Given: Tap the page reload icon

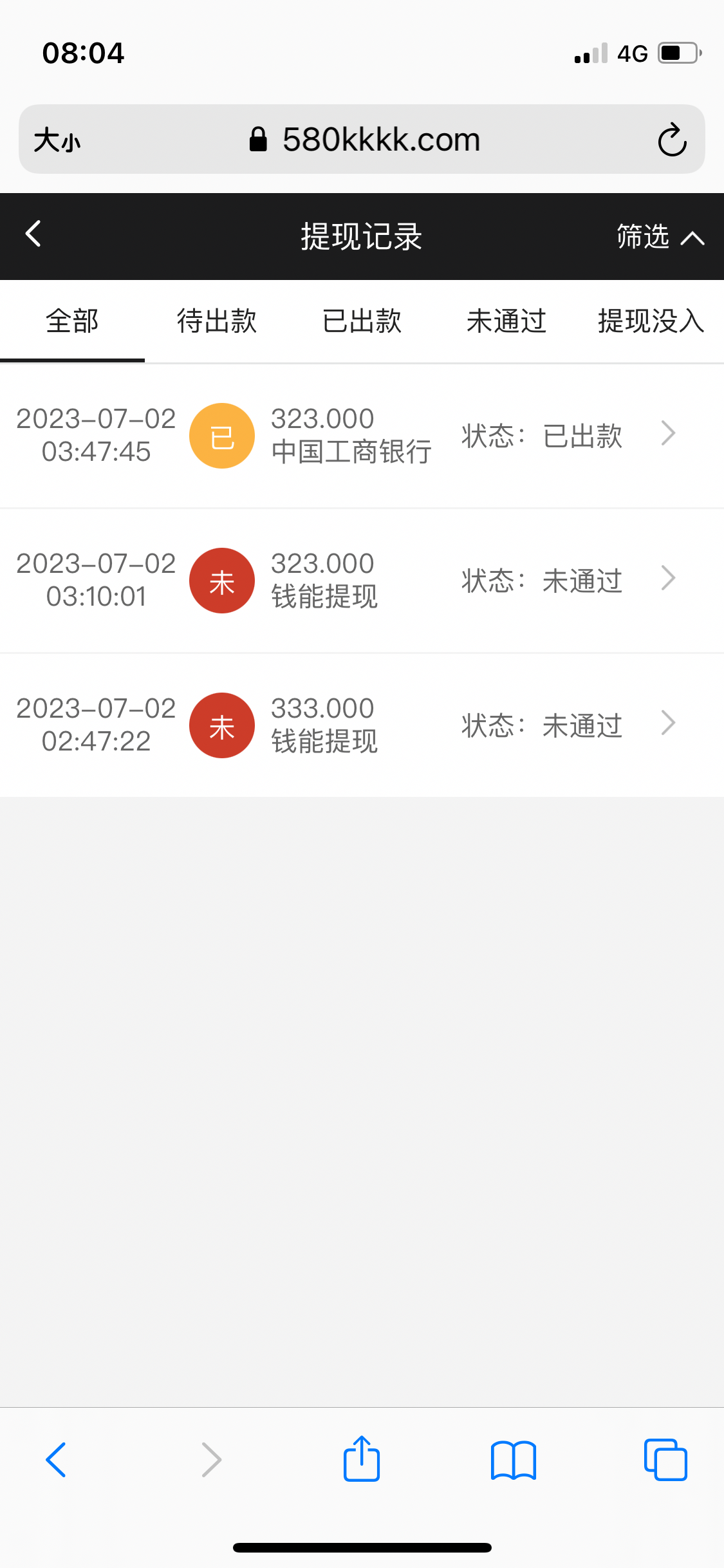Looking at the screenshot, I should [671, 139].
